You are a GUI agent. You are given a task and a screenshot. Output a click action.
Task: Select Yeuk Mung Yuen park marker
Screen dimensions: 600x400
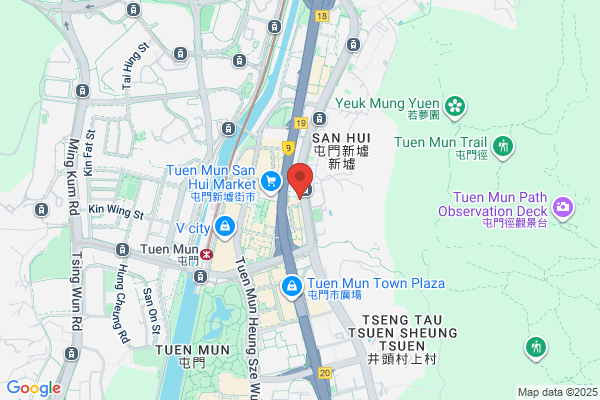pos(455,104)
